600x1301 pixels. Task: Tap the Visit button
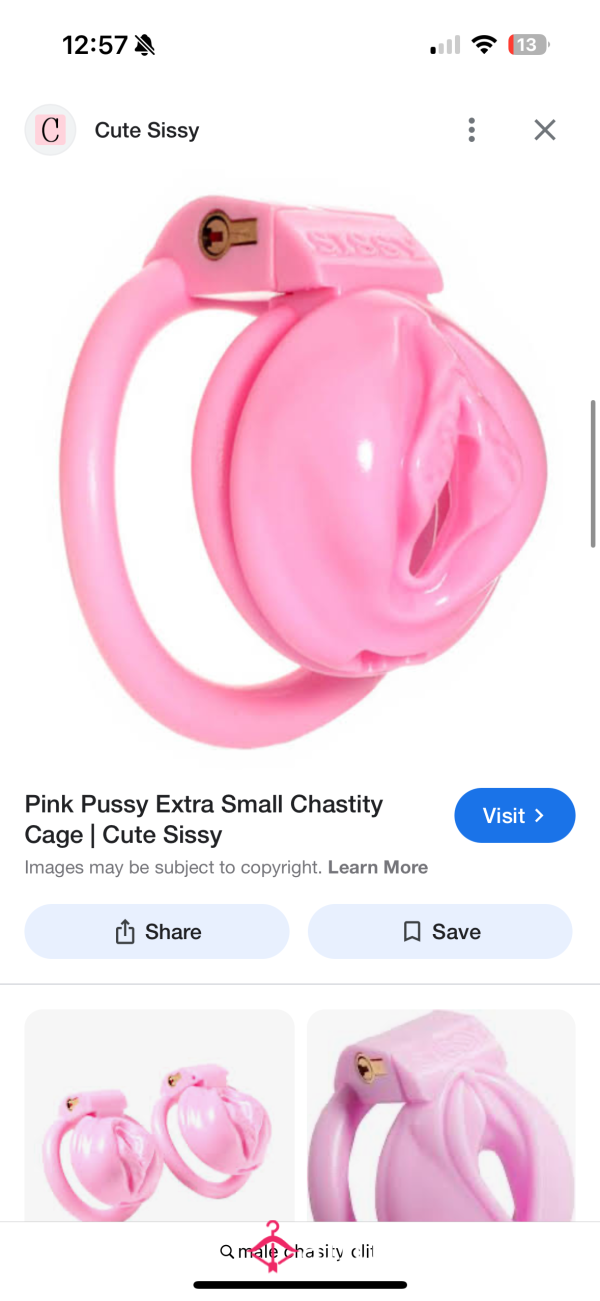pos(514,815)
